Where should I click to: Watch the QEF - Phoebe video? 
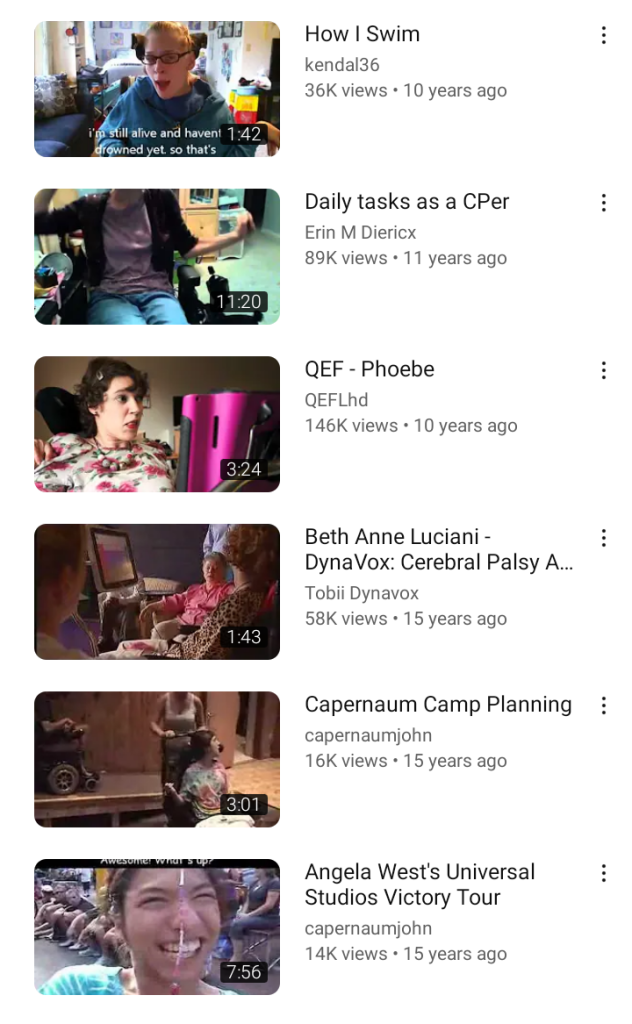[x=157, y=424]
